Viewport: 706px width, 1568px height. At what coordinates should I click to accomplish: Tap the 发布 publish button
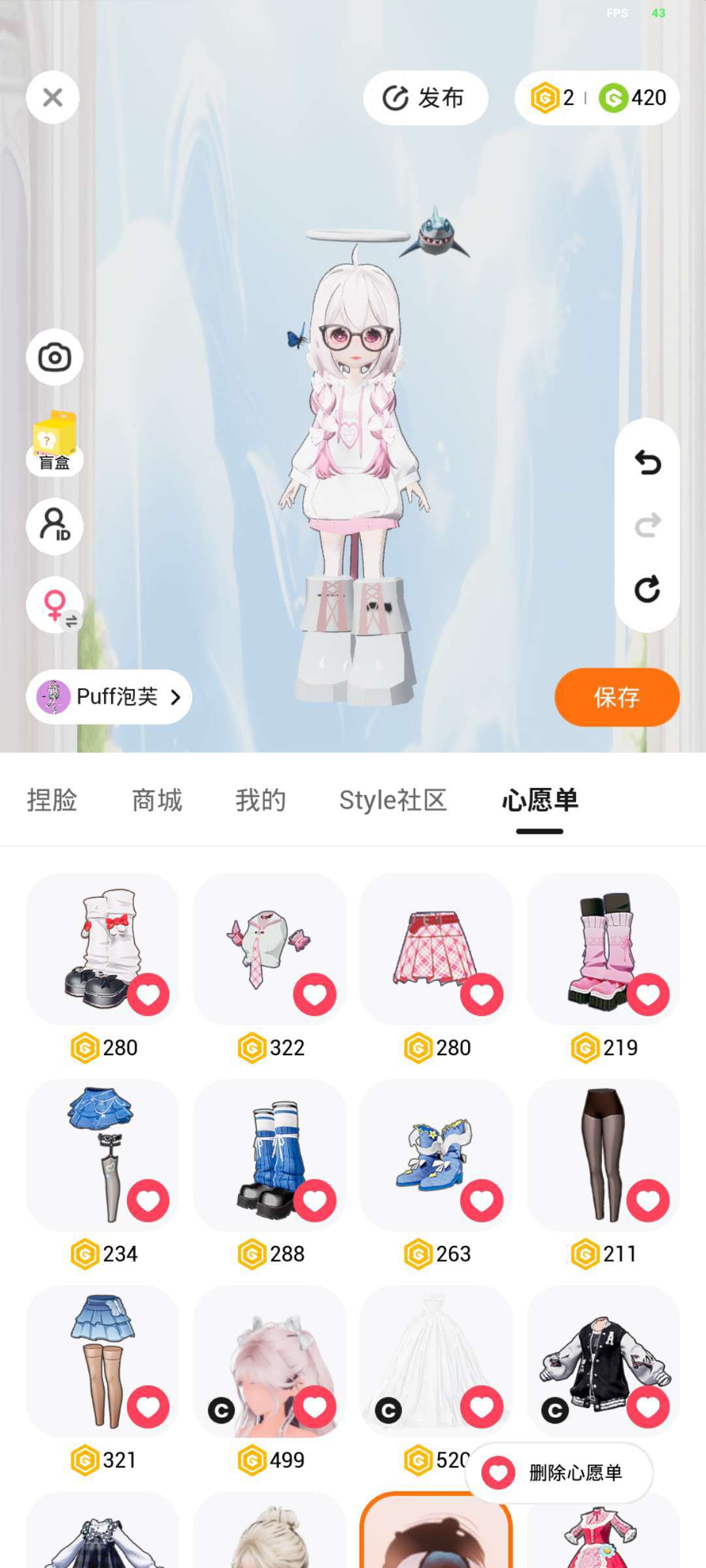[x=425, y=98]
